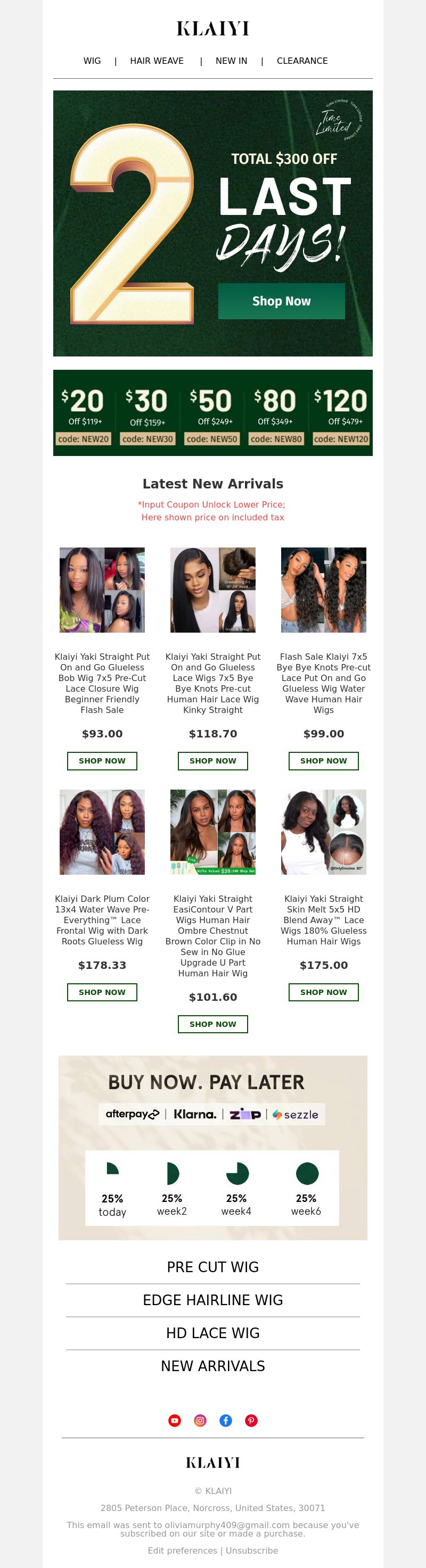This screenshot has height=1568, width=426.
Task: Open the Dark Plum water wave wig image
Action: pos(102,832)
